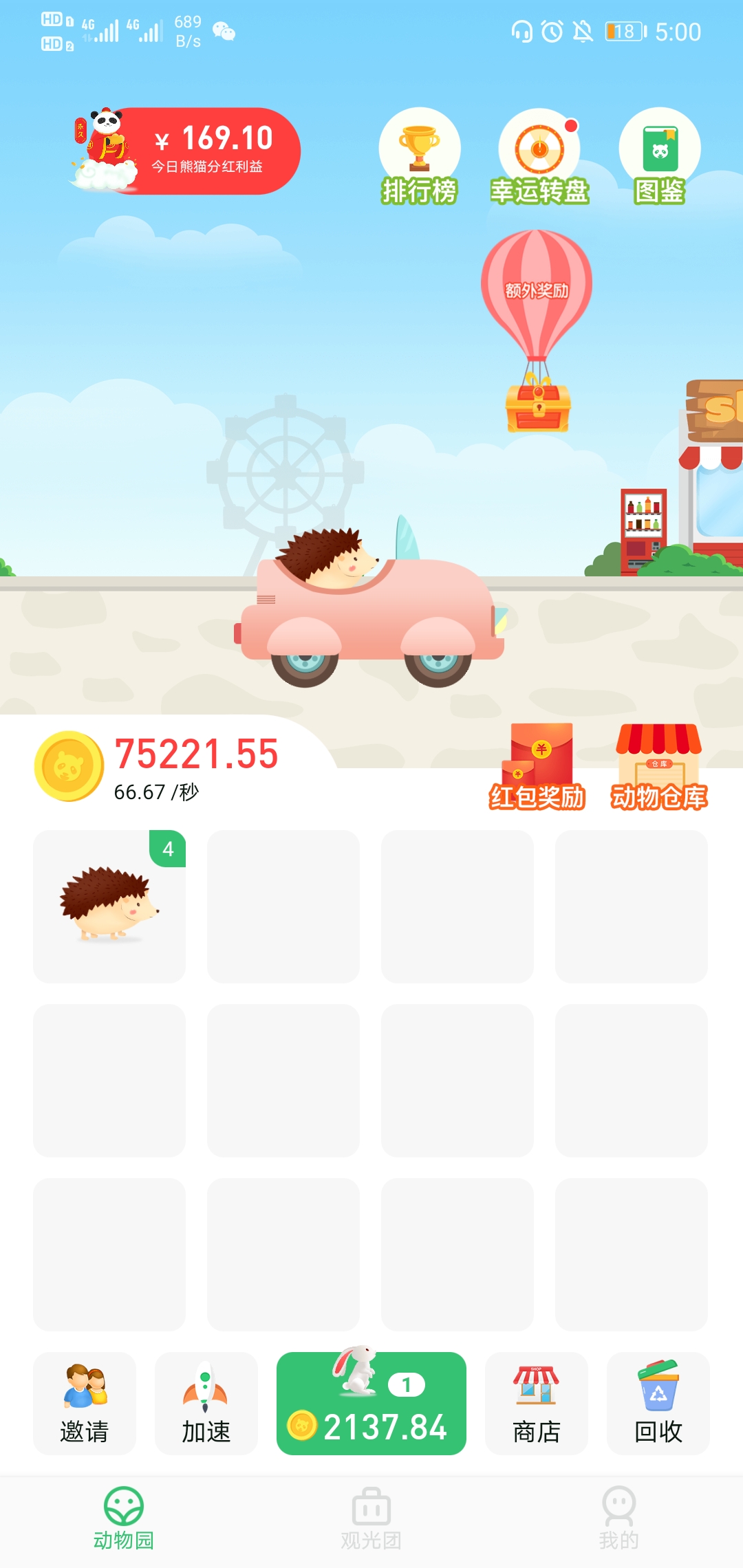Tap 邀请 to invite friends

(x=85, y=1403)
